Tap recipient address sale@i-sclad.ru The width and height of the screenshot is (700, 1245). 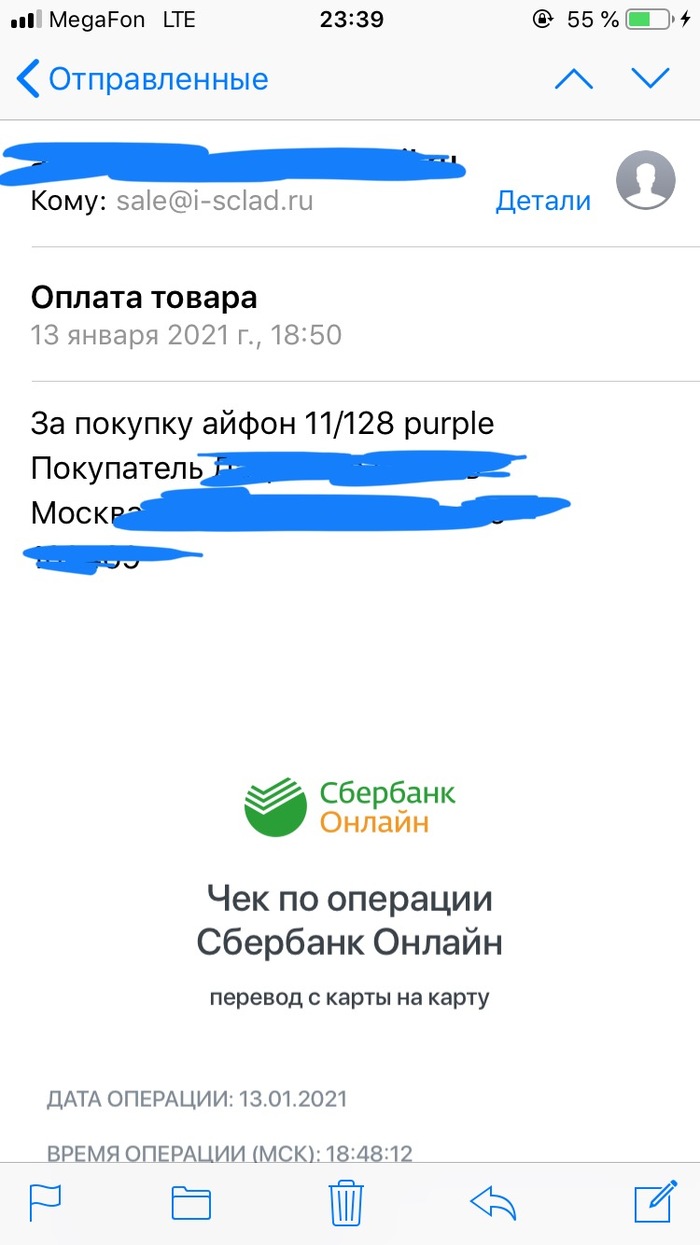214,201
